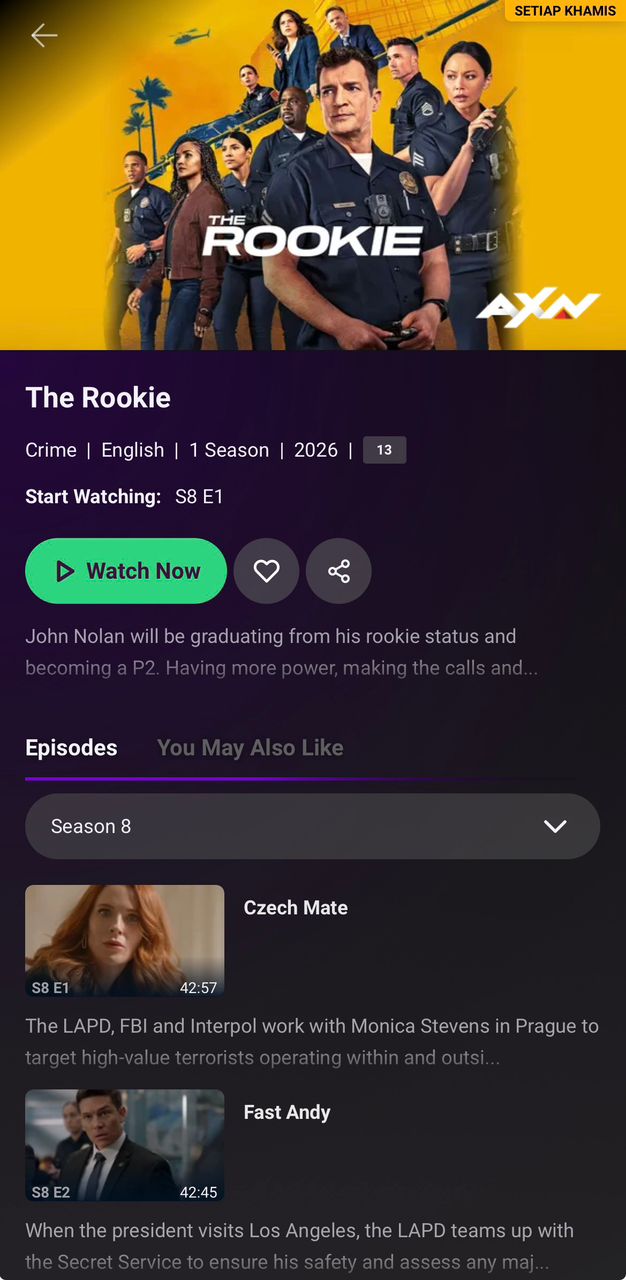The width and height of the screenshot is (626, 1280).
Task: Tap Watch Now to play The Rookie
Action: pyautogui.click(x=126, y=571)
